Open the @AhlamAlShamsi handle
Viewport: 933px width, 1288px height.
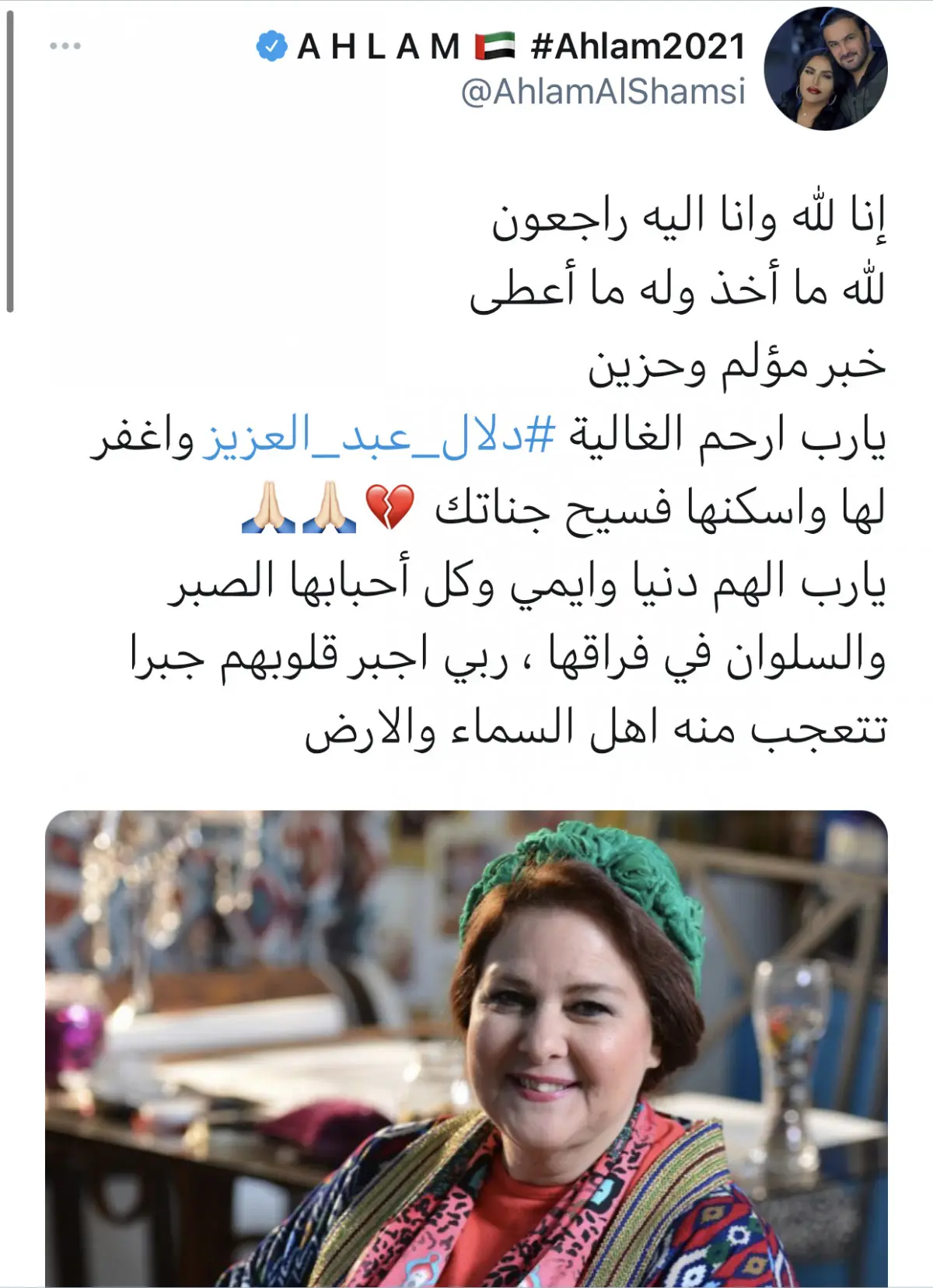coord(603,92)
